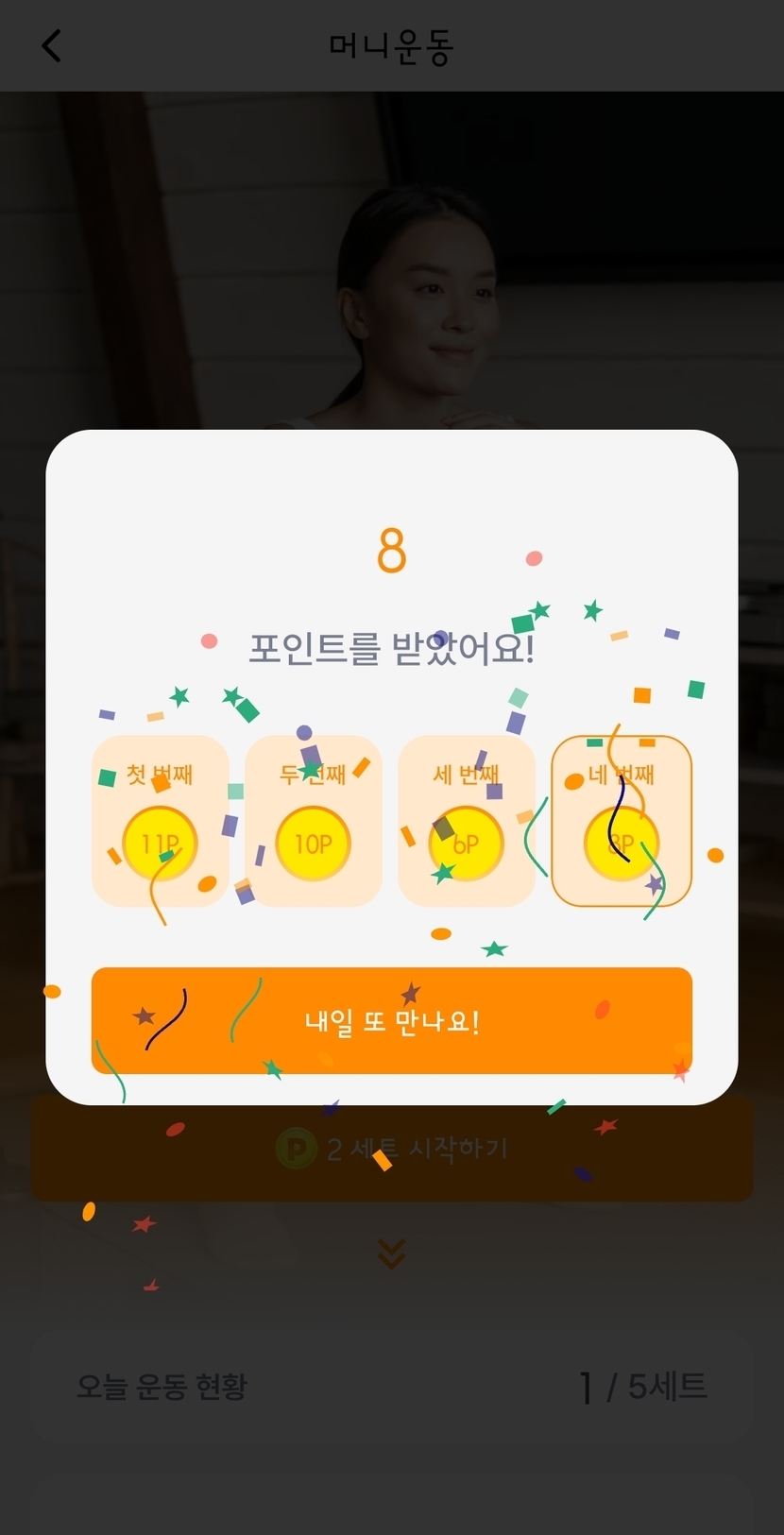Go back using the top-left arrow
The width and height of the screenshot is (784, 1535).
(52, 45)
